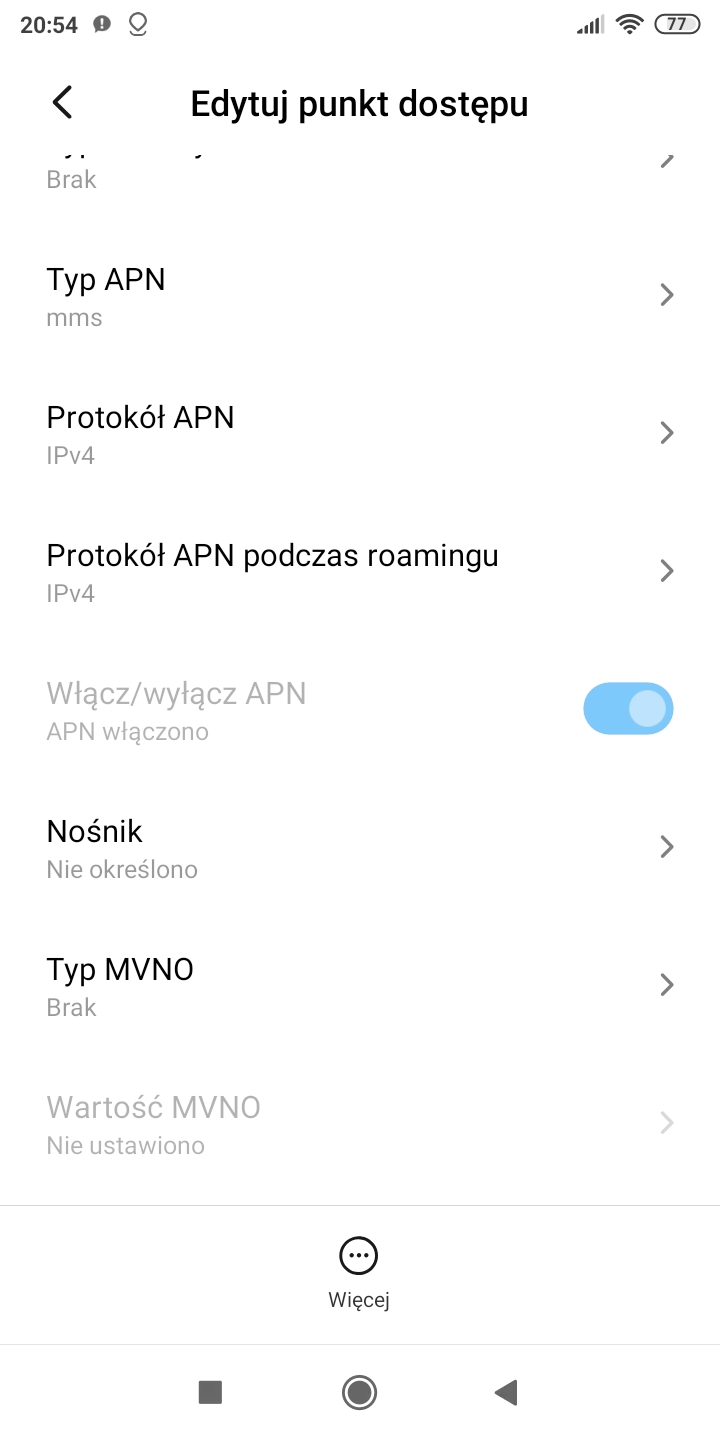Select Protokół APN podczas roamingu
This screenshot has width=720, height=1440.
pyautogui.click(x=360, y=572)
